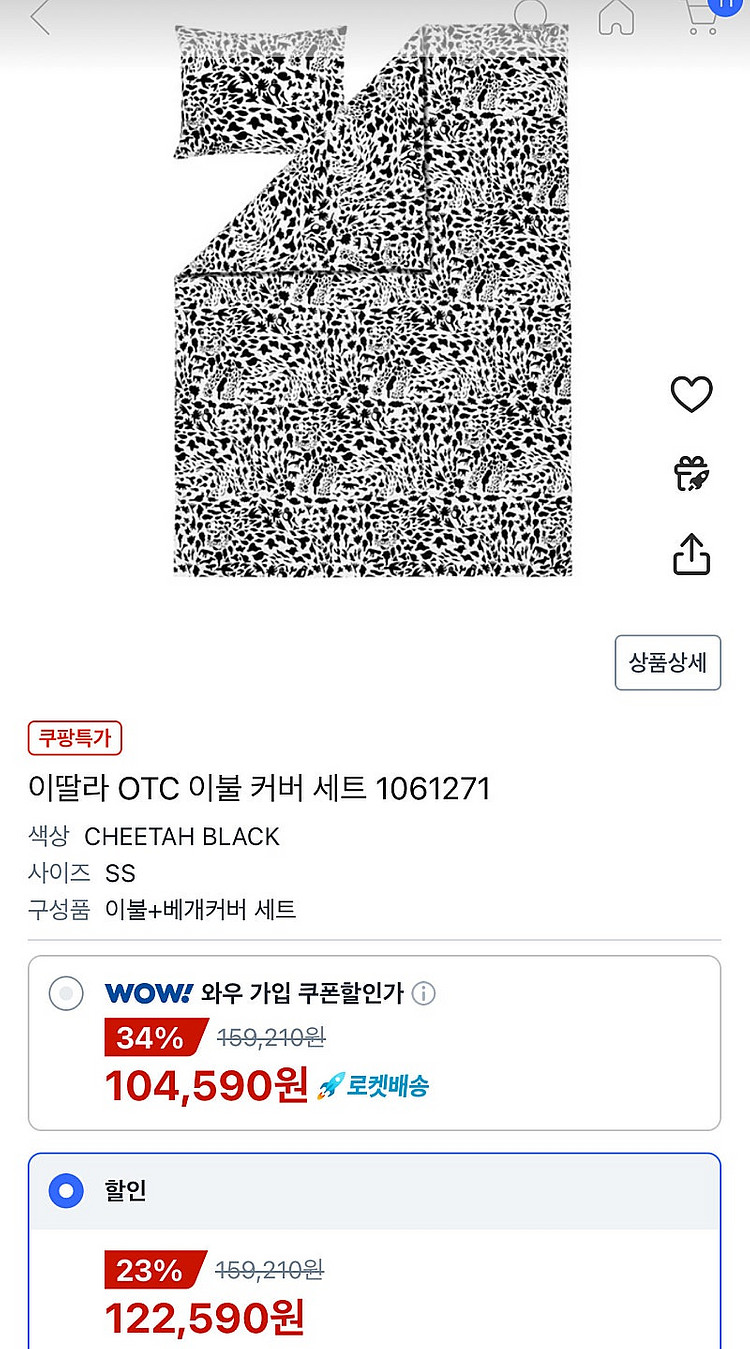750x1349 pixels.
Task: View info about 와우 가입 쿠폰할인가
Action: (x=424, y=993)
